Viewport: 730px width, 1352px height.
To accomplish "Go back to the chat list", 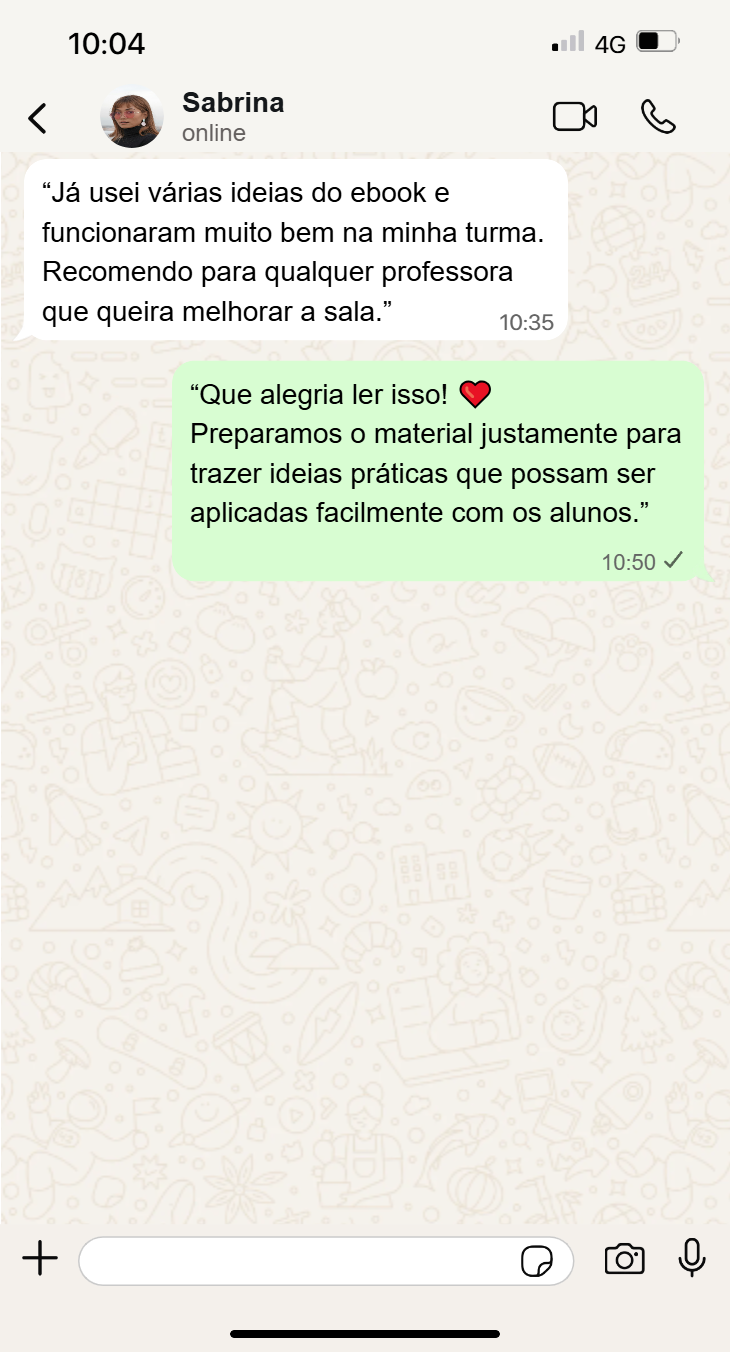I will point(37,118).
